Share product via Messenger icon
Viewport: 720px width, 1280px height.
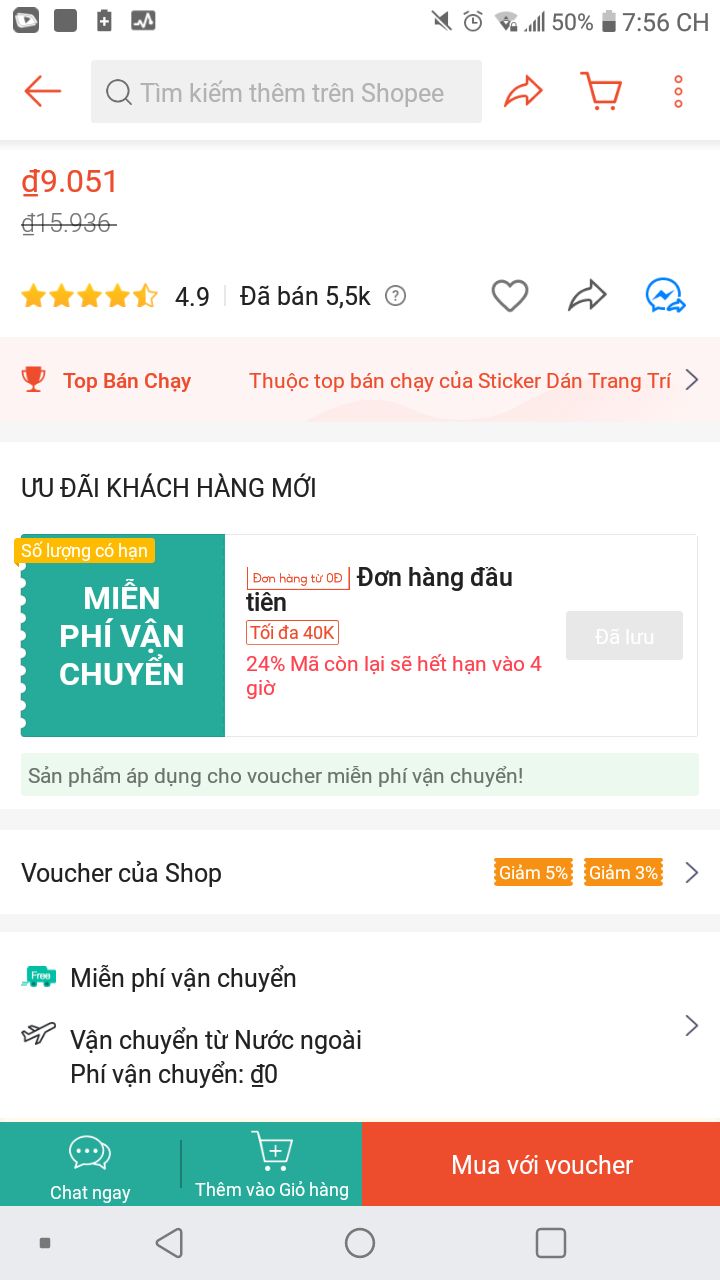(665, 296)
